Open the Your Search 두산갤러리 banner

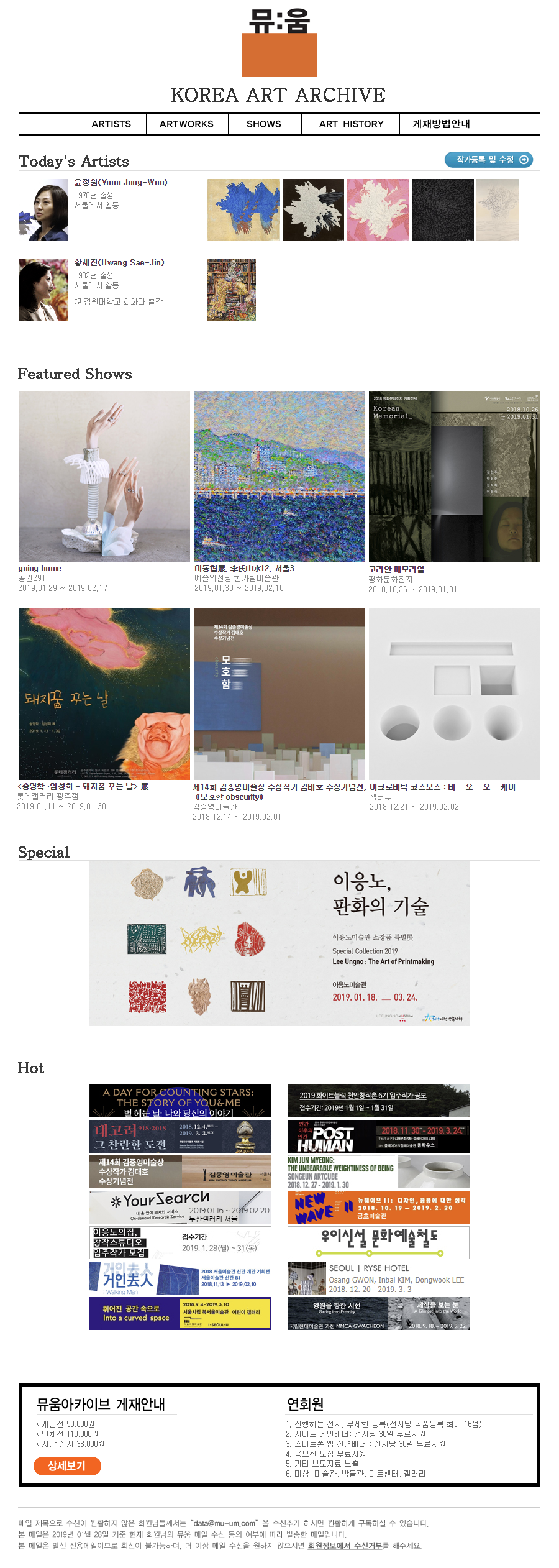pos(180,1208)
